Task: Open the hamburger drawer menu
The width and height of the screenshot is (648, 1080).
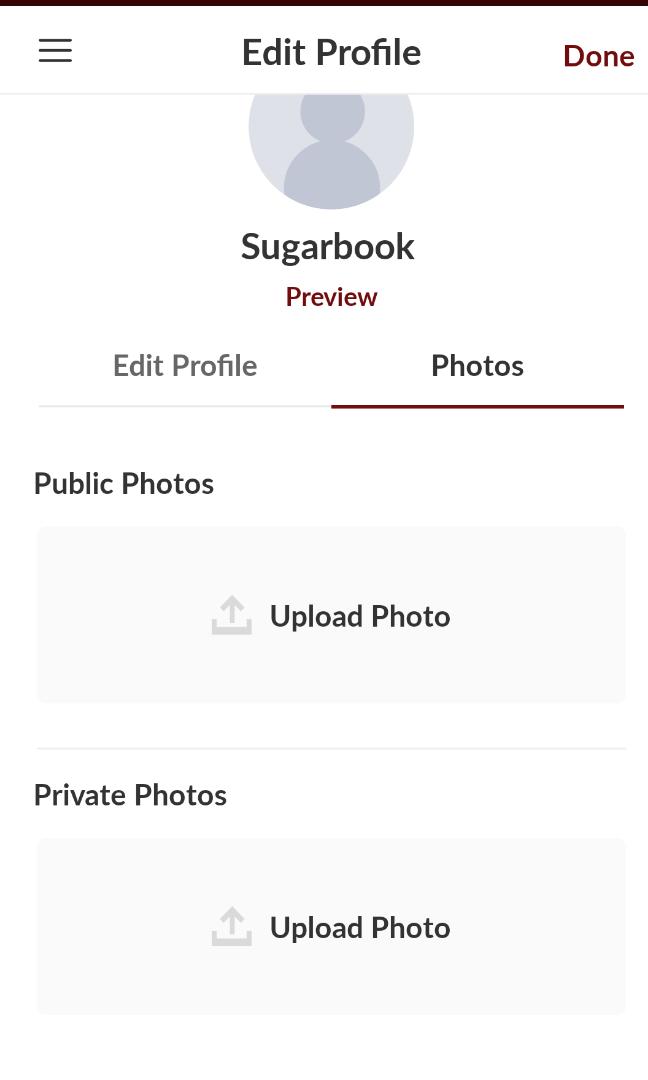Action: tap(55, 52)
